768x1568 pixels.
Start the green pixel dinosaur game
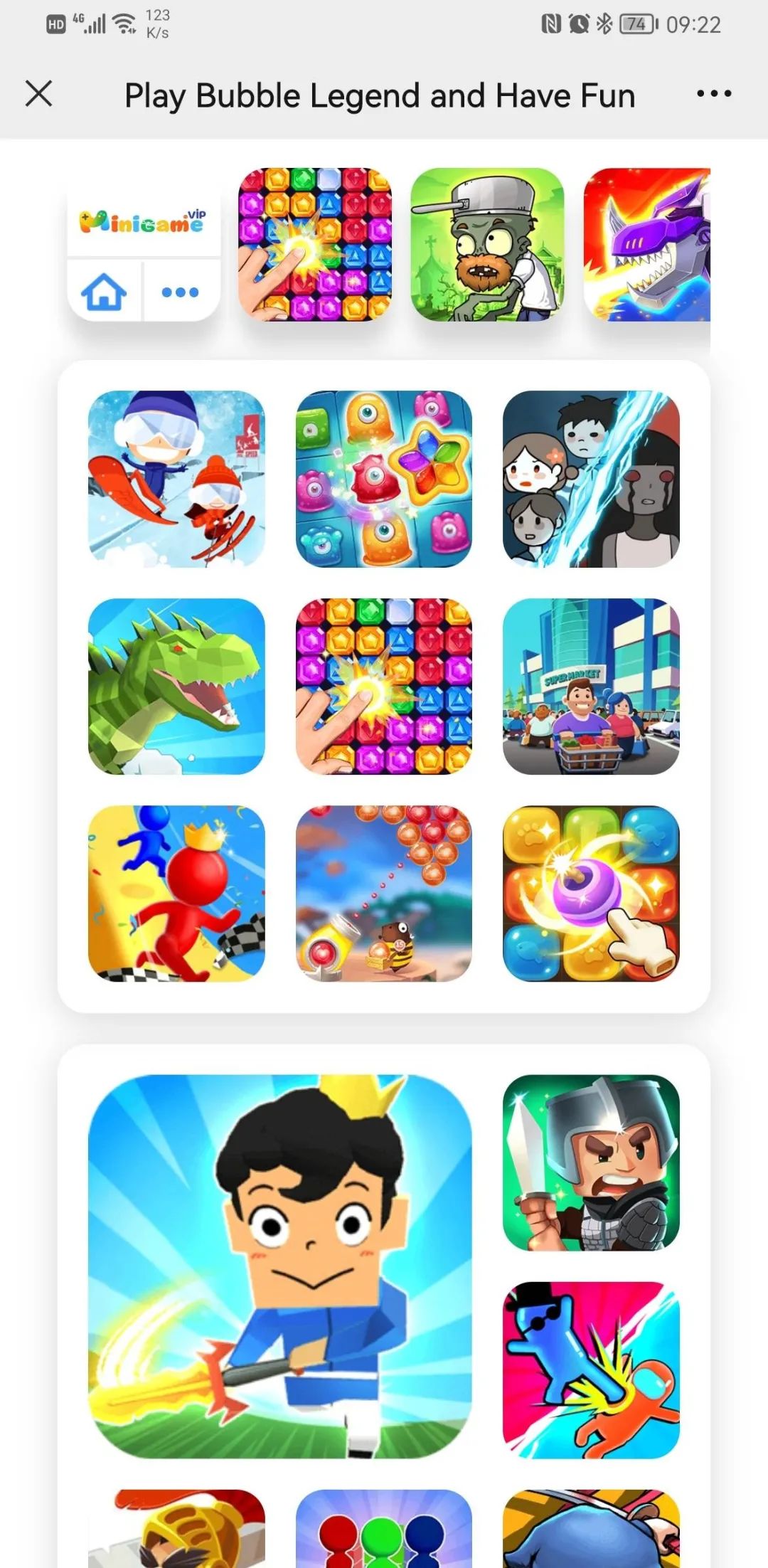click(176, 687)
